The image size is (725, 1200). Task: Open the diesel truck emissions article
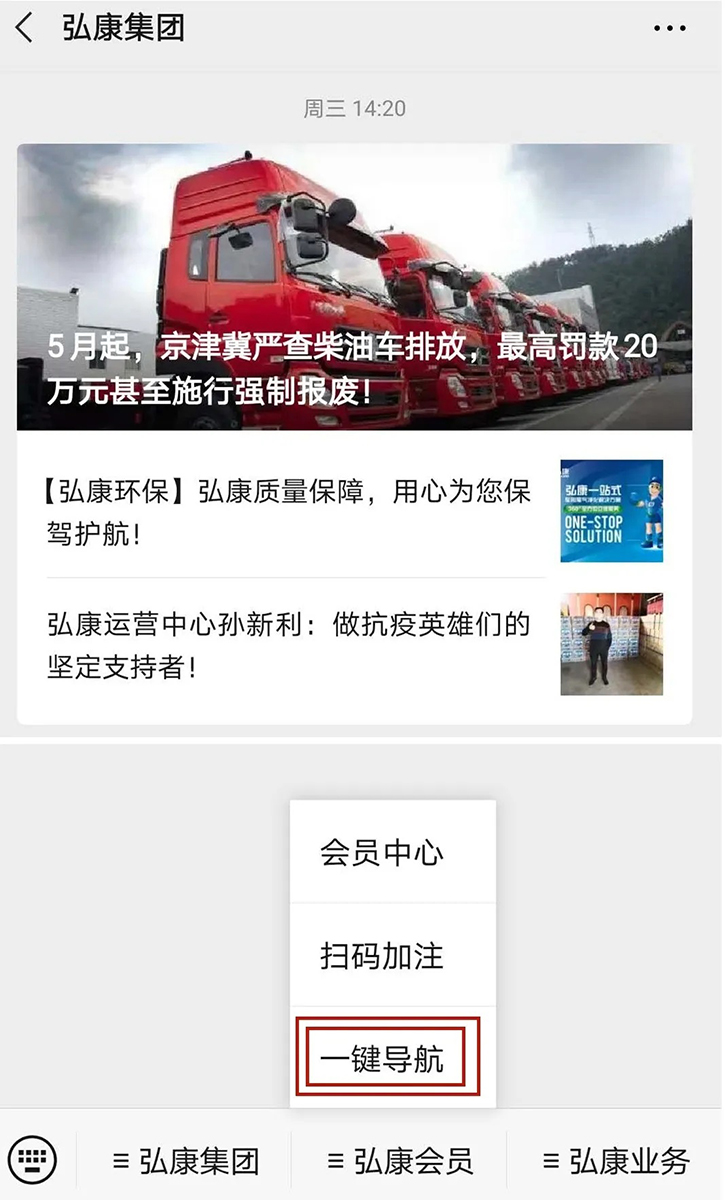[354, 287]
